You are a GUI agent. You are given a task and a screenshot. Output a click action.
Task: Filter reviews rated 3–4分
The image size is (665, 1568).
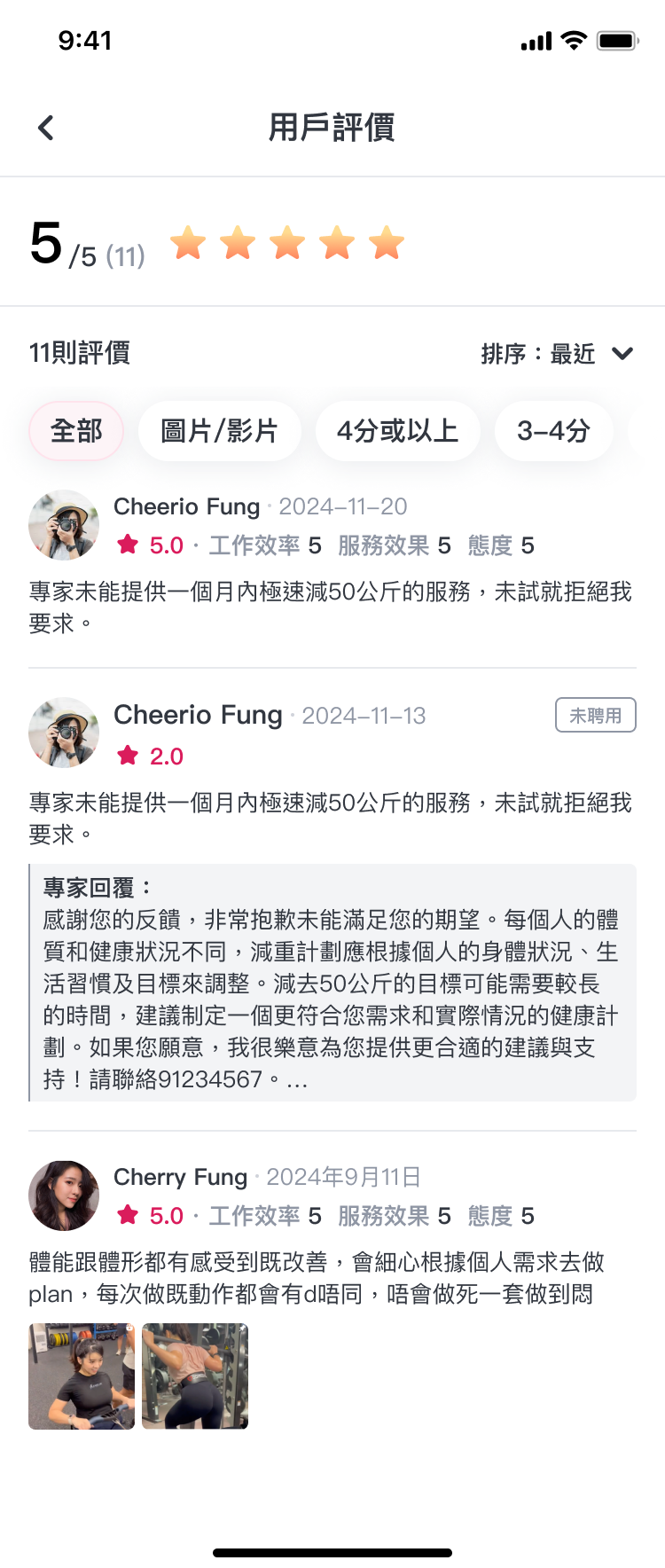tap(553, 431)
